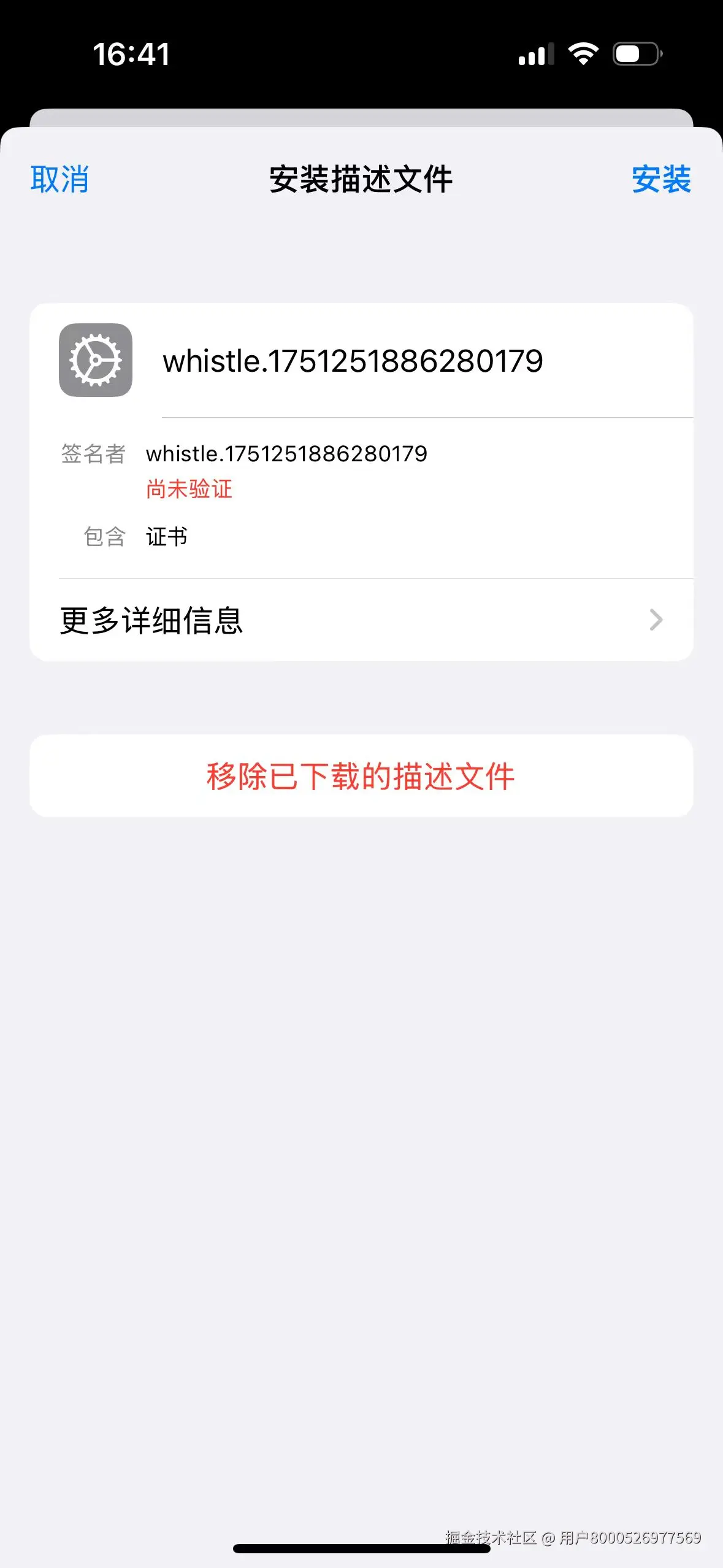Image resolution: width=723 pixels, height=1568 pixels.
Task: Tap 取消 to cancel profile installation
Action: pyautogui.click(x=59, y=179)
